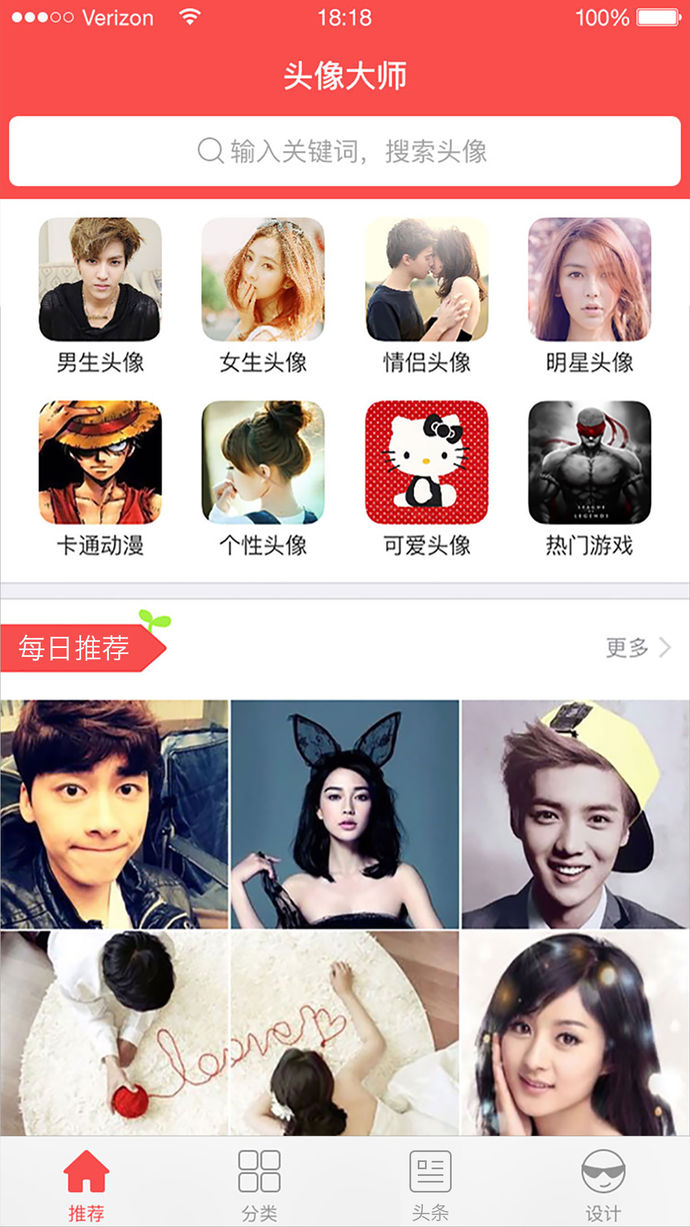Open the avatar with the yellow cap
This screenshot has width=690, height=1227.
575,814
